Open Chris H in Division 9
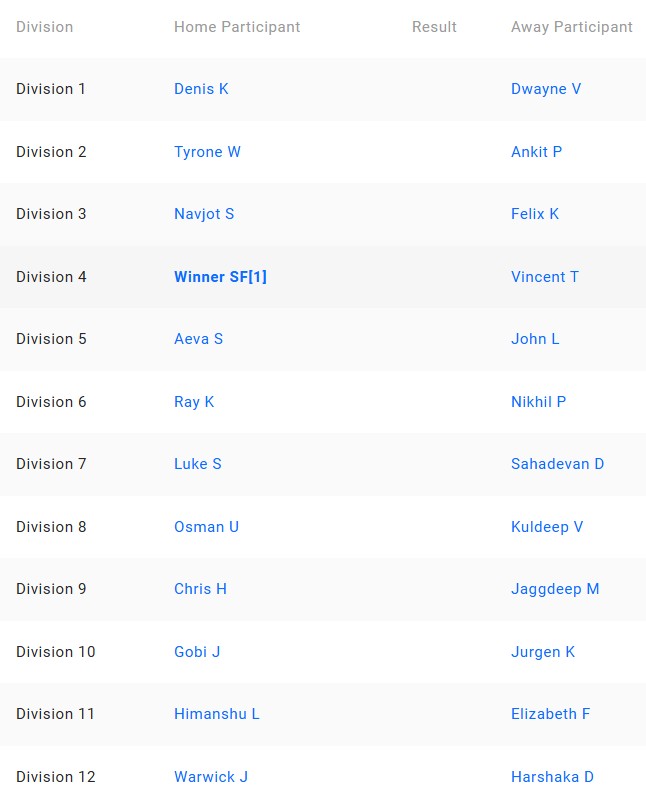Image resolution: width=646 pixels, height=802 pixels. coord(200,589)
